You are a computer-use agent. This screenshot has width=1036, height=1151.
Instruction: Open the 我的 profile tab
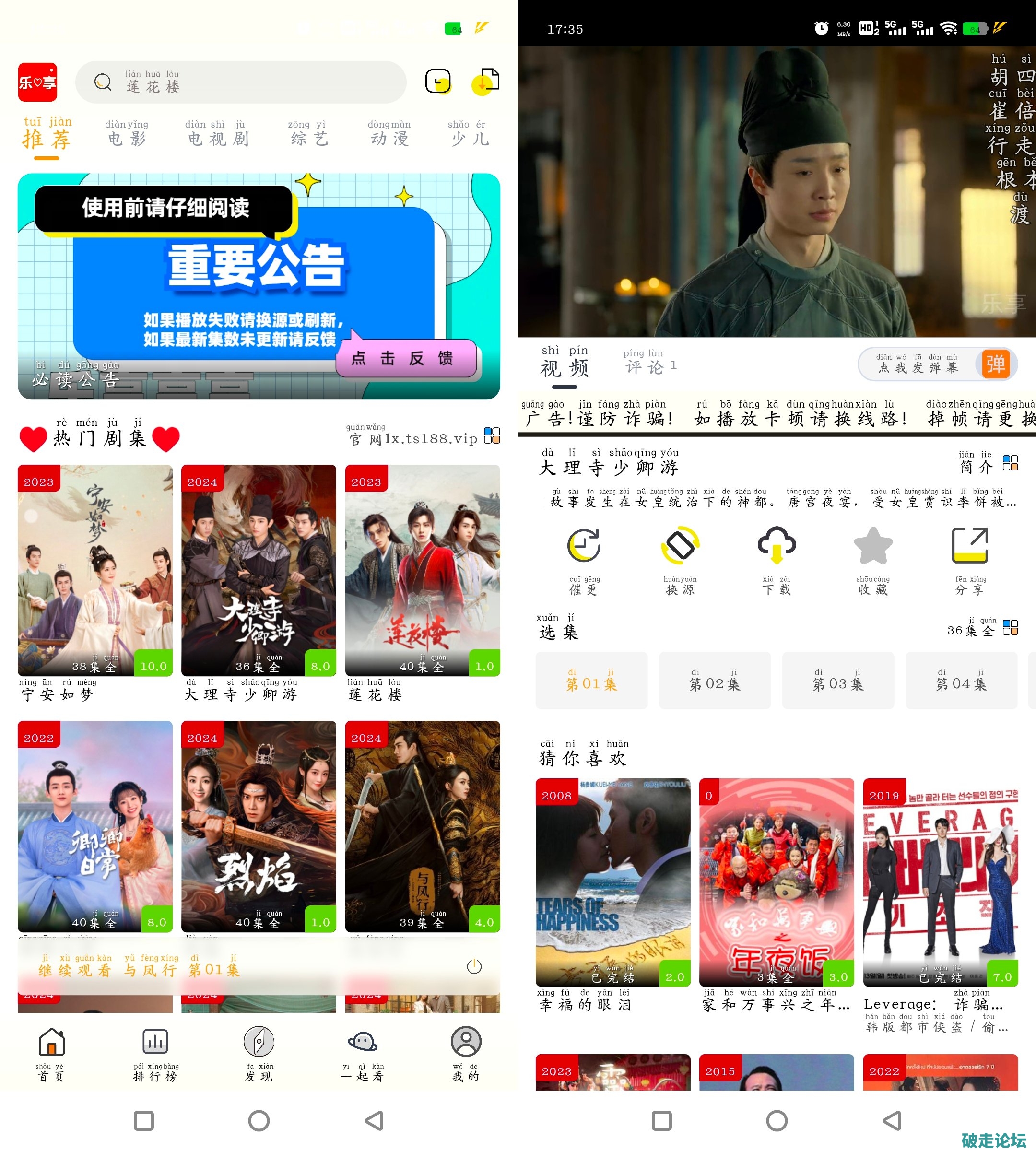click(x=466, y=1054)
